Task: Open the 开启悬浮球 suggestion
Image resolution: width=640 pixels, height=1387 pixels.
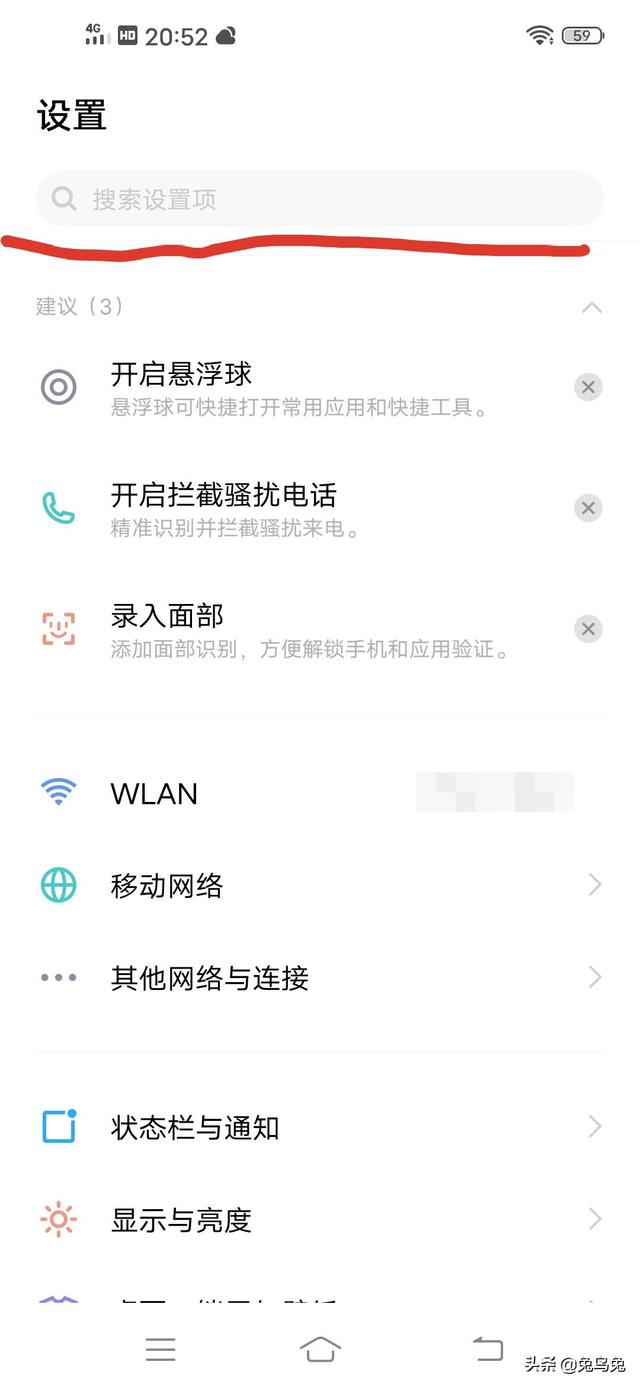Action: pyautogui.click(x=300, y=387)
